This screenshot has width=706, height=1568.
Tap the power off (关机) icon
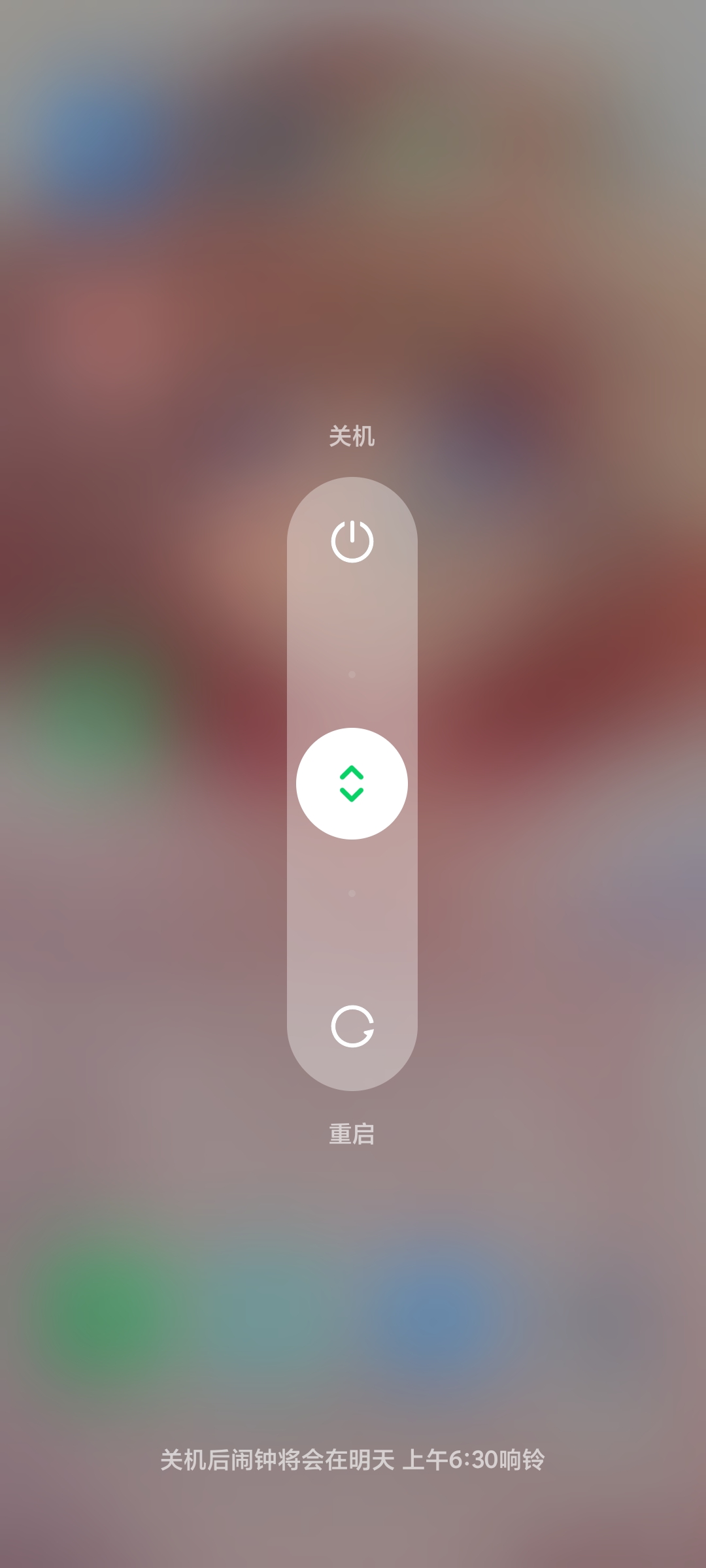[x=352, y=542]
